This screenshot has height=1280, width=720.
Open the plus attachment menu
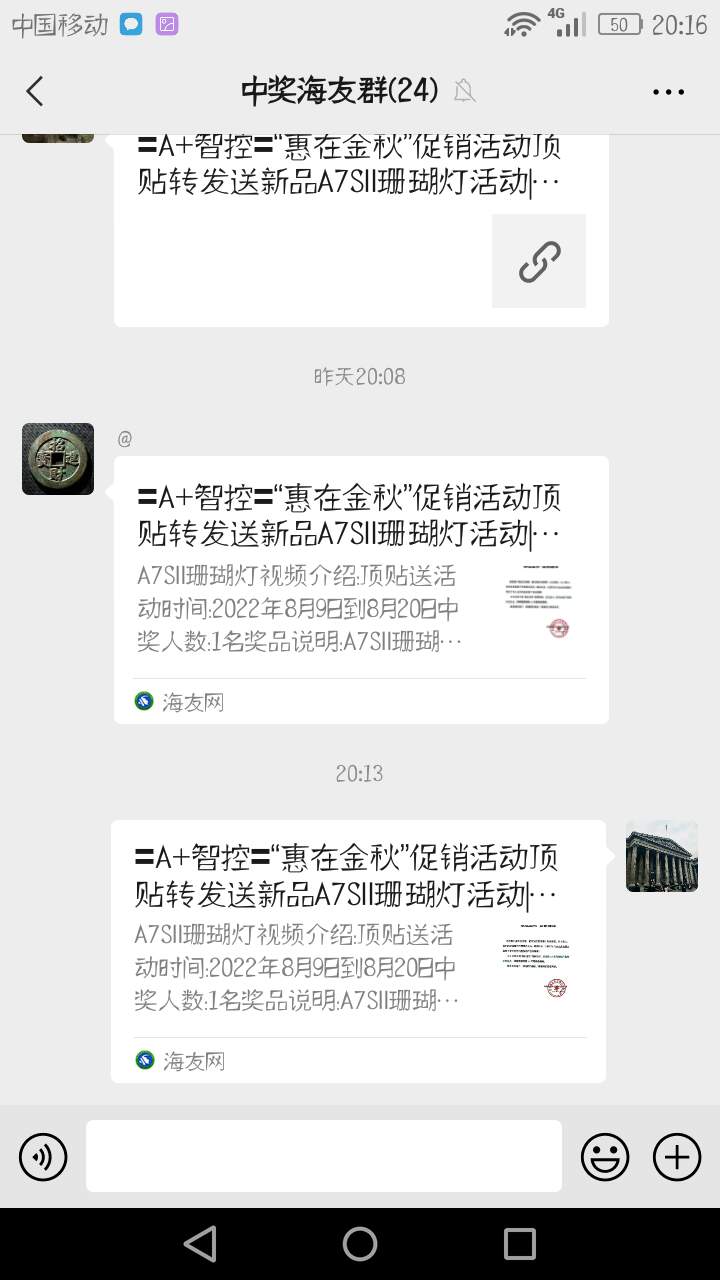point(677,1157)
